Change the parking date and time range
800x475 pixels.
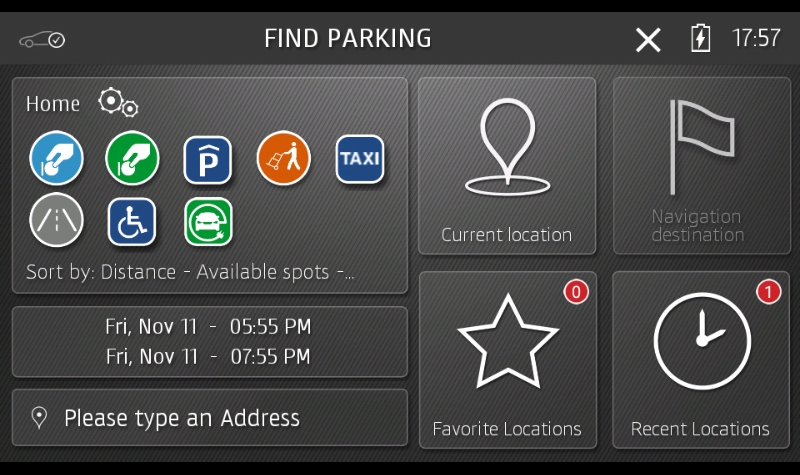coord(209,341)
